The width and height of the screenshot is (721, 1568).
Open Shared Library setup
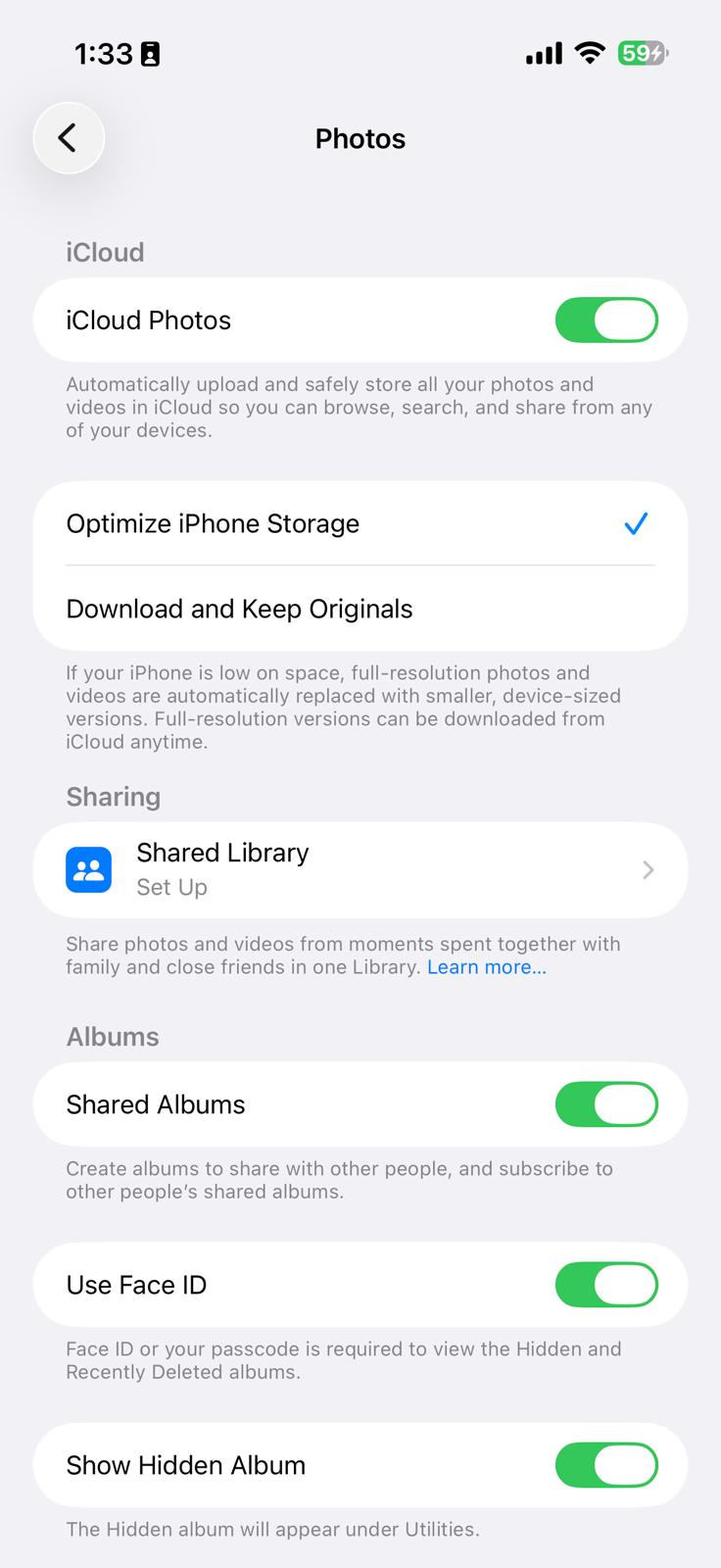pos(360,869)
